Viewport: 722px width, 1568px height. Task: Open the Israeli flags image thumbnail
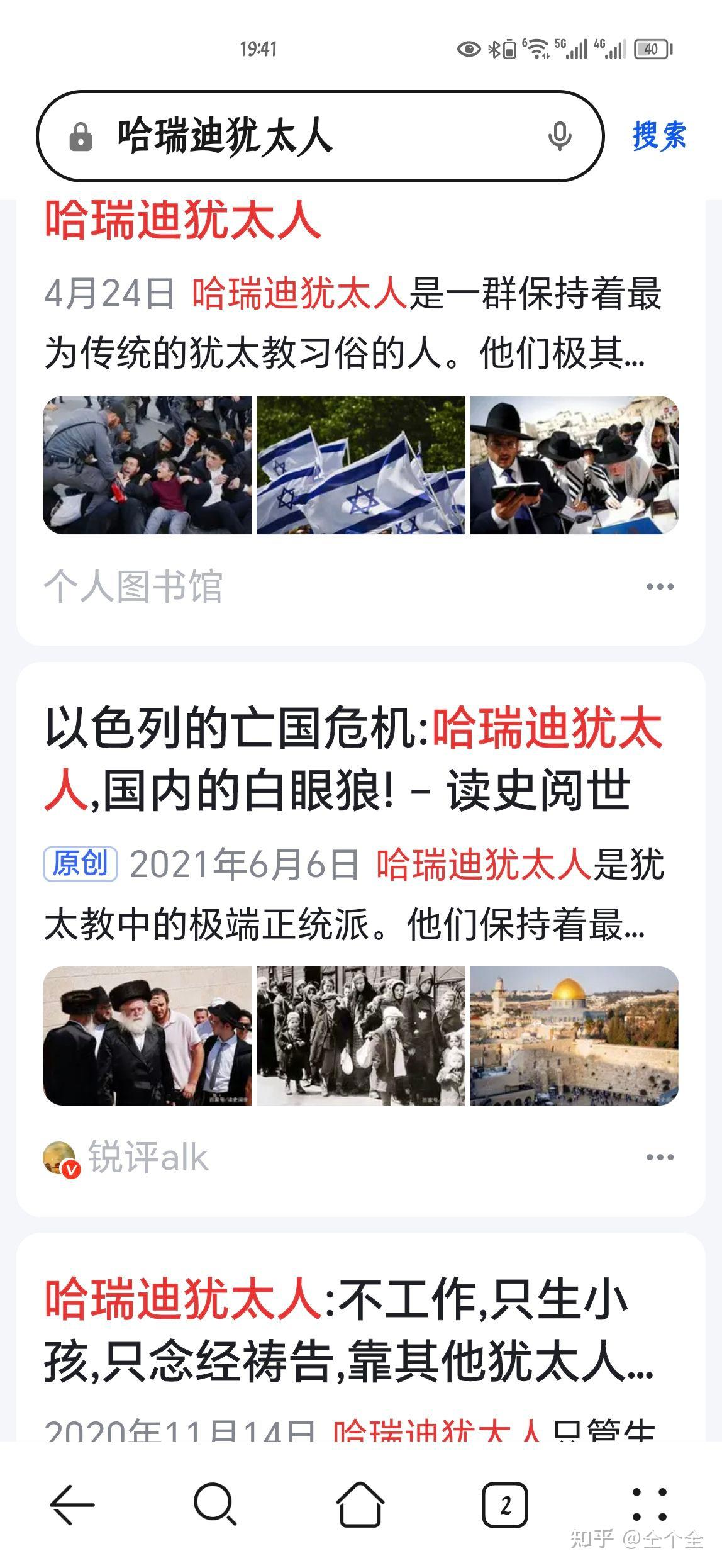(x=361, y=465)
